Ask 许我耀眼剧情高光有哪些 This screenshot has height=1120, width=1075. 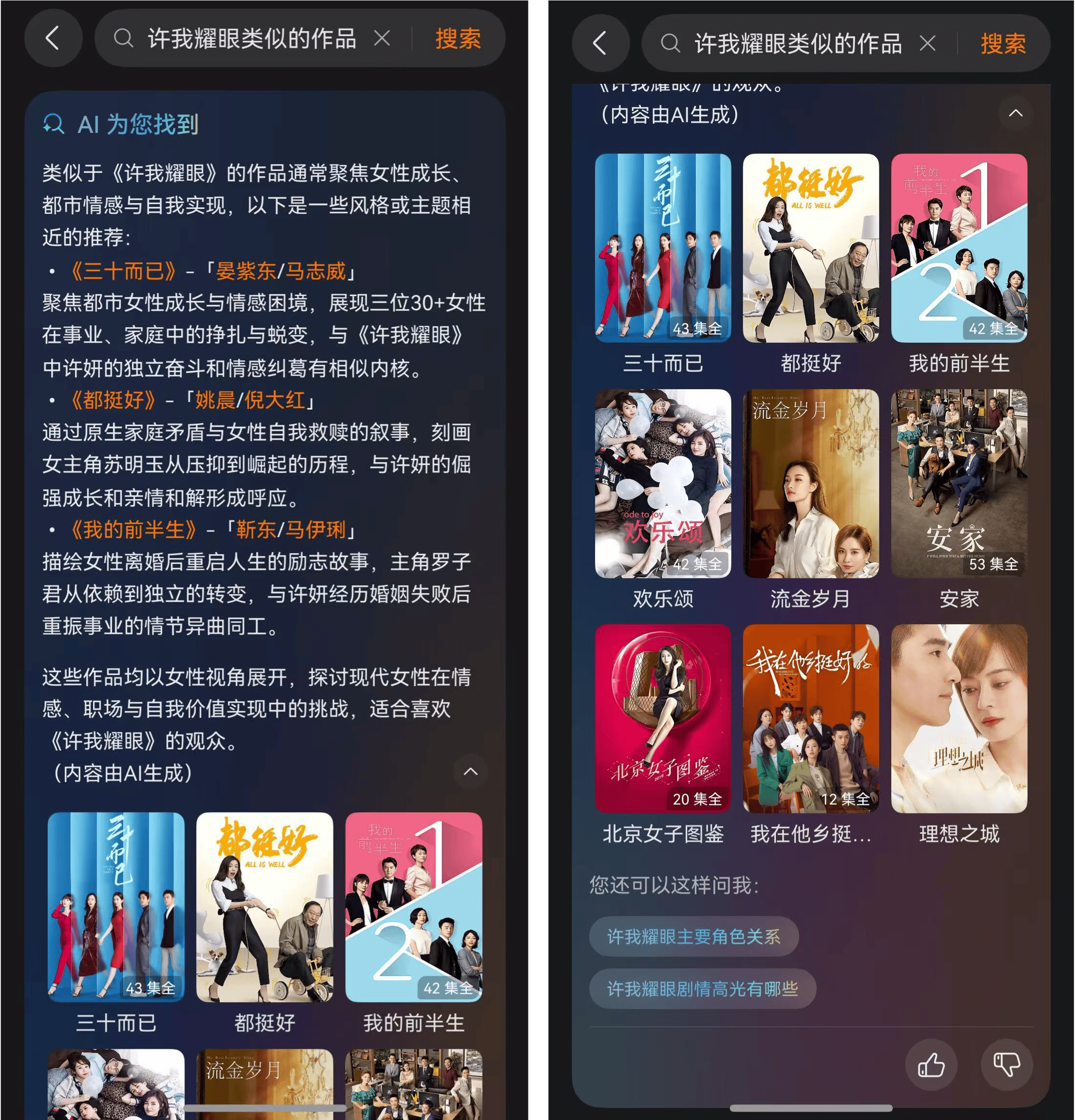[x=702, y=988]
